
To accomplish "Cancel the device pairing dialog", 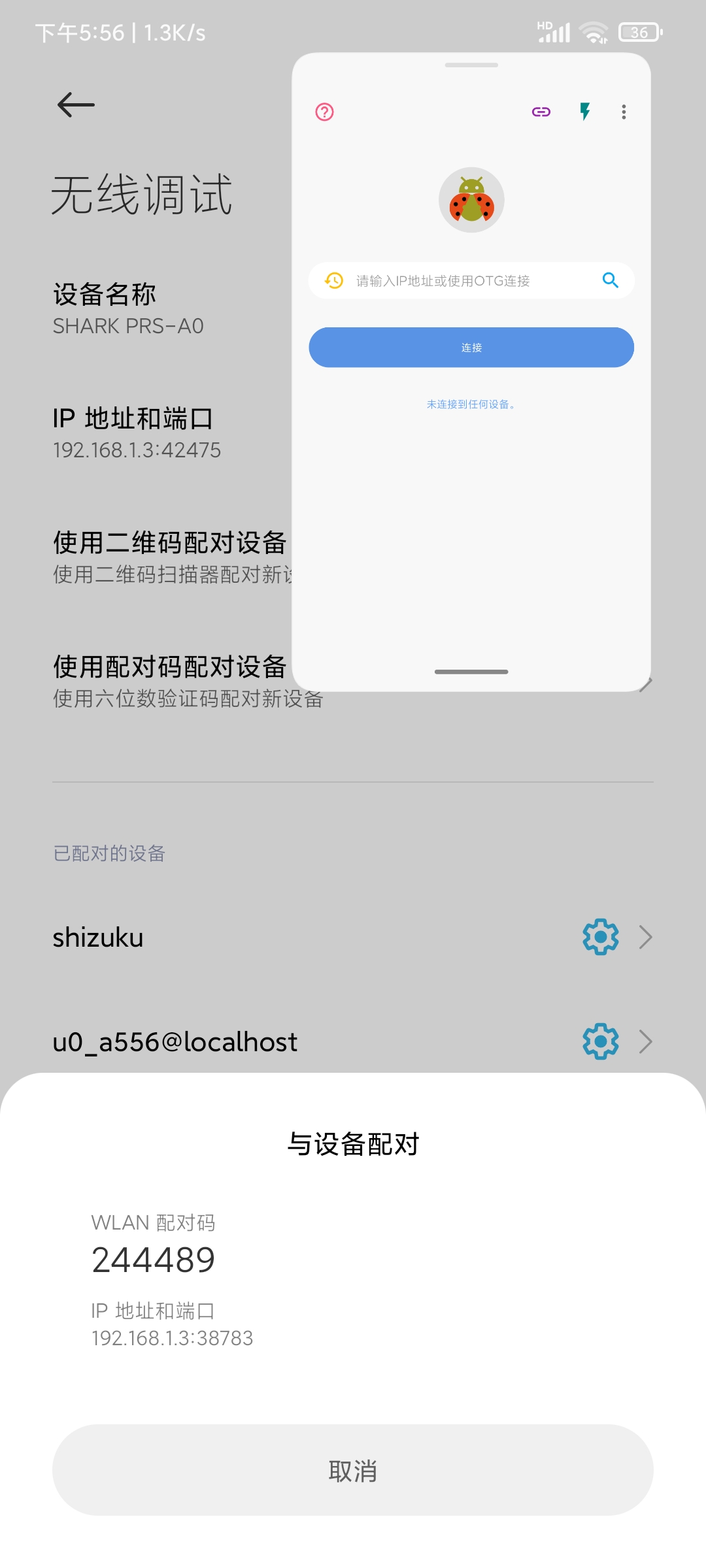I will click(353, 1471).
